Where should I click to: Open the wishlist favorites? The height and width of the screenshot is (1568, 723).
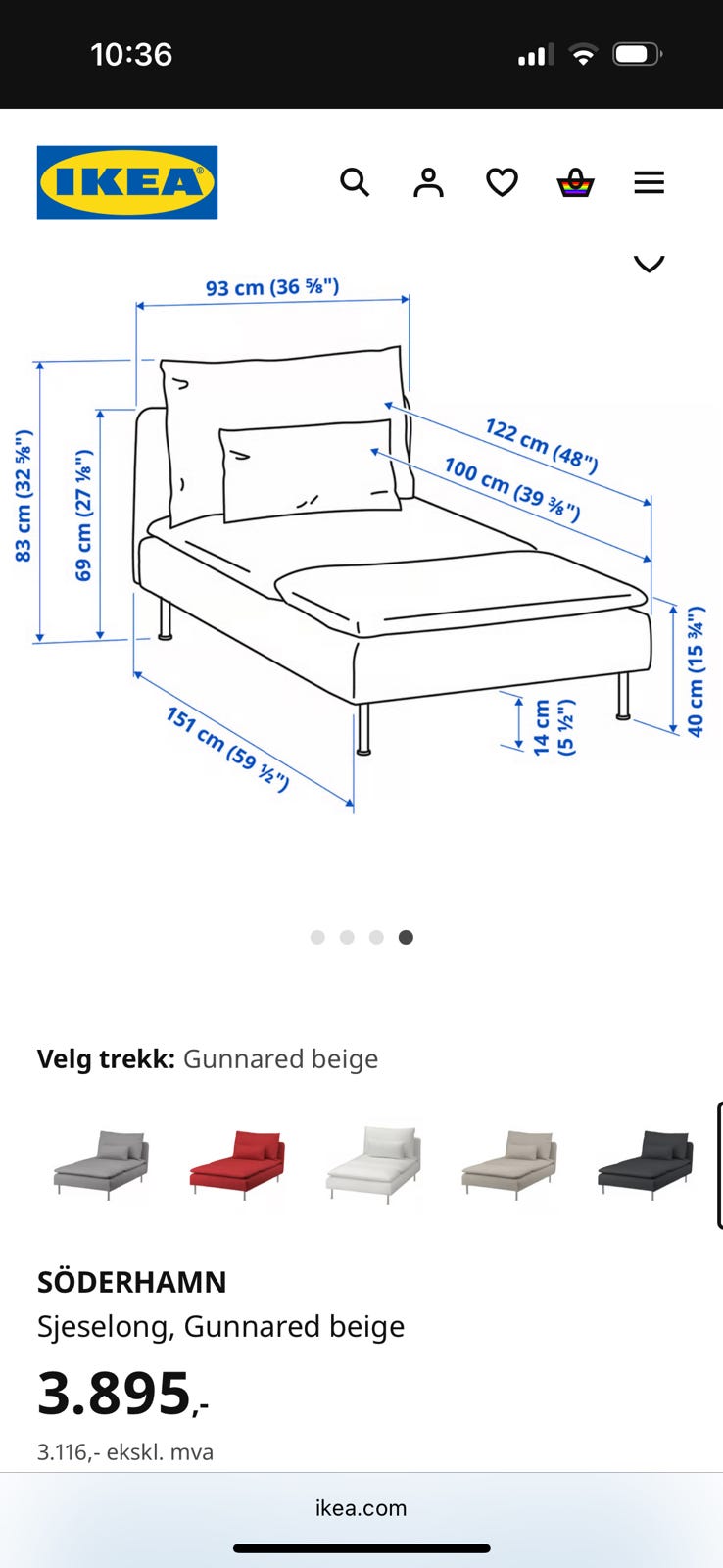[x=502, y=182]
